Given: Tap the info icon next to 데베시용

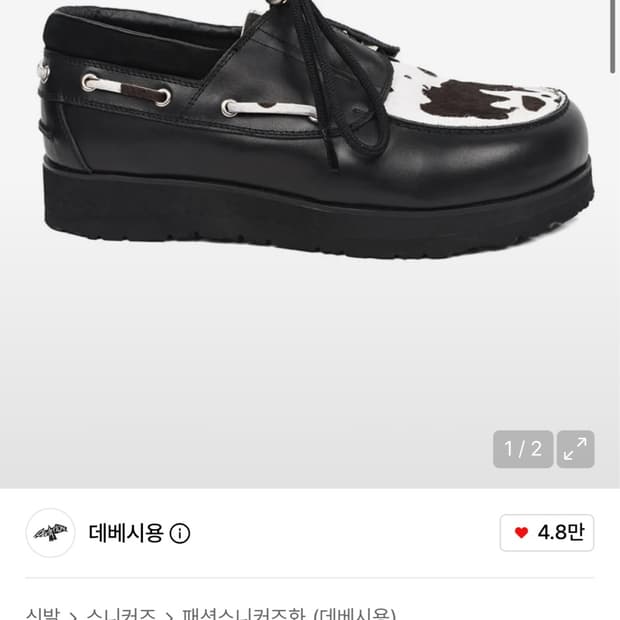Looking at the screenshot, I should click(x=180, y=533).
